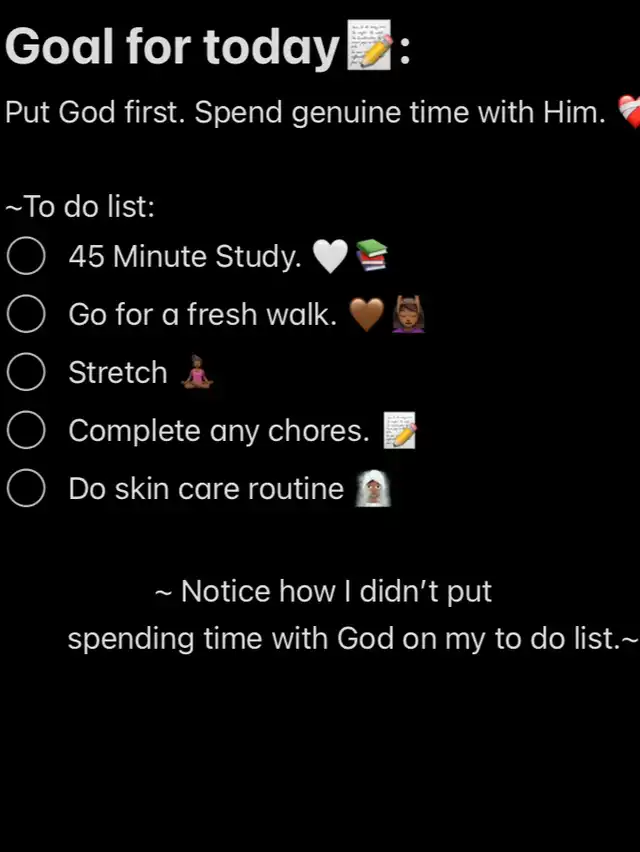Screen dimensions: 640x852
Task: Check off Complete any chores
Action: (26, 431)
